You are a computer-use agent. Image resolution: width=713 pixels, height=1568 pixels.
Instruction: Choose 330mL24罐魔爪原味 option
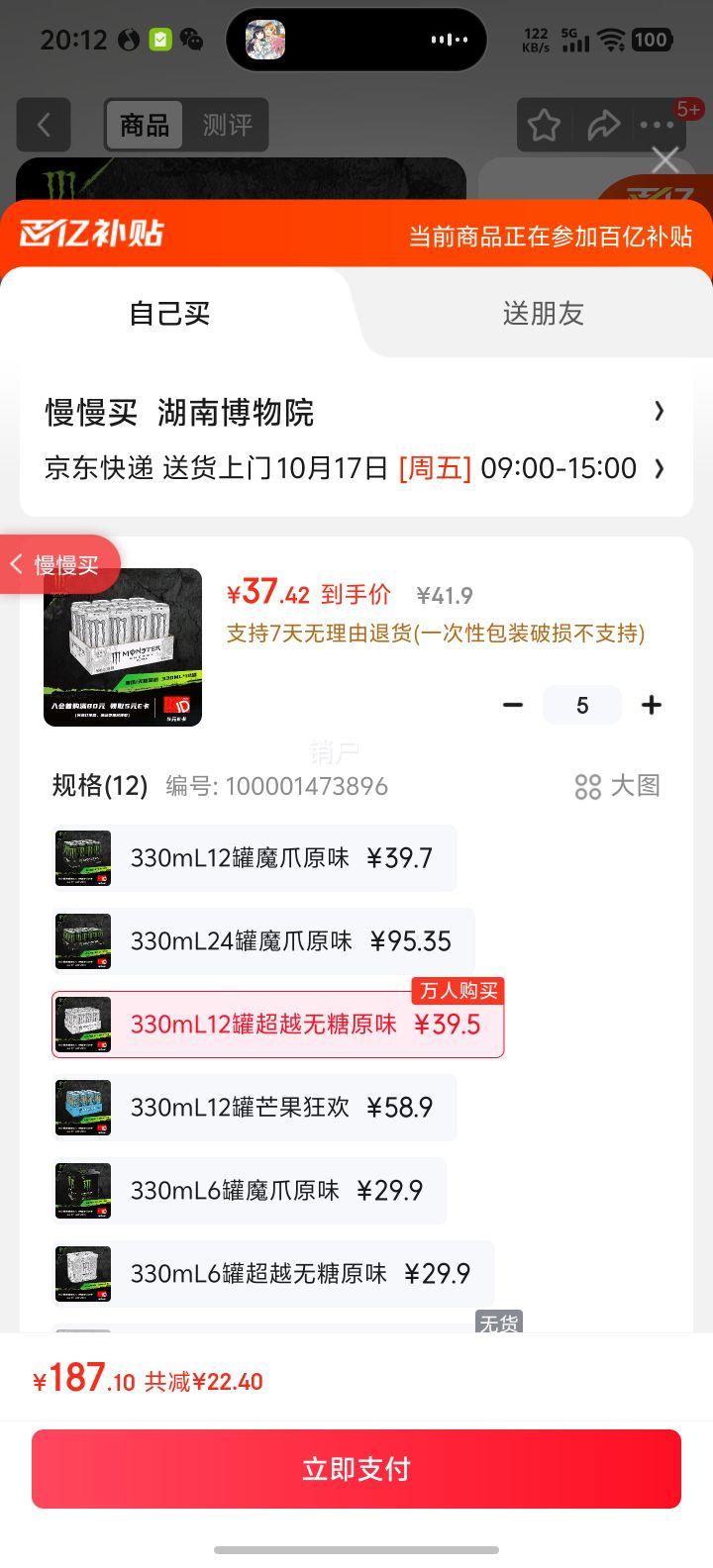(263, 941)
